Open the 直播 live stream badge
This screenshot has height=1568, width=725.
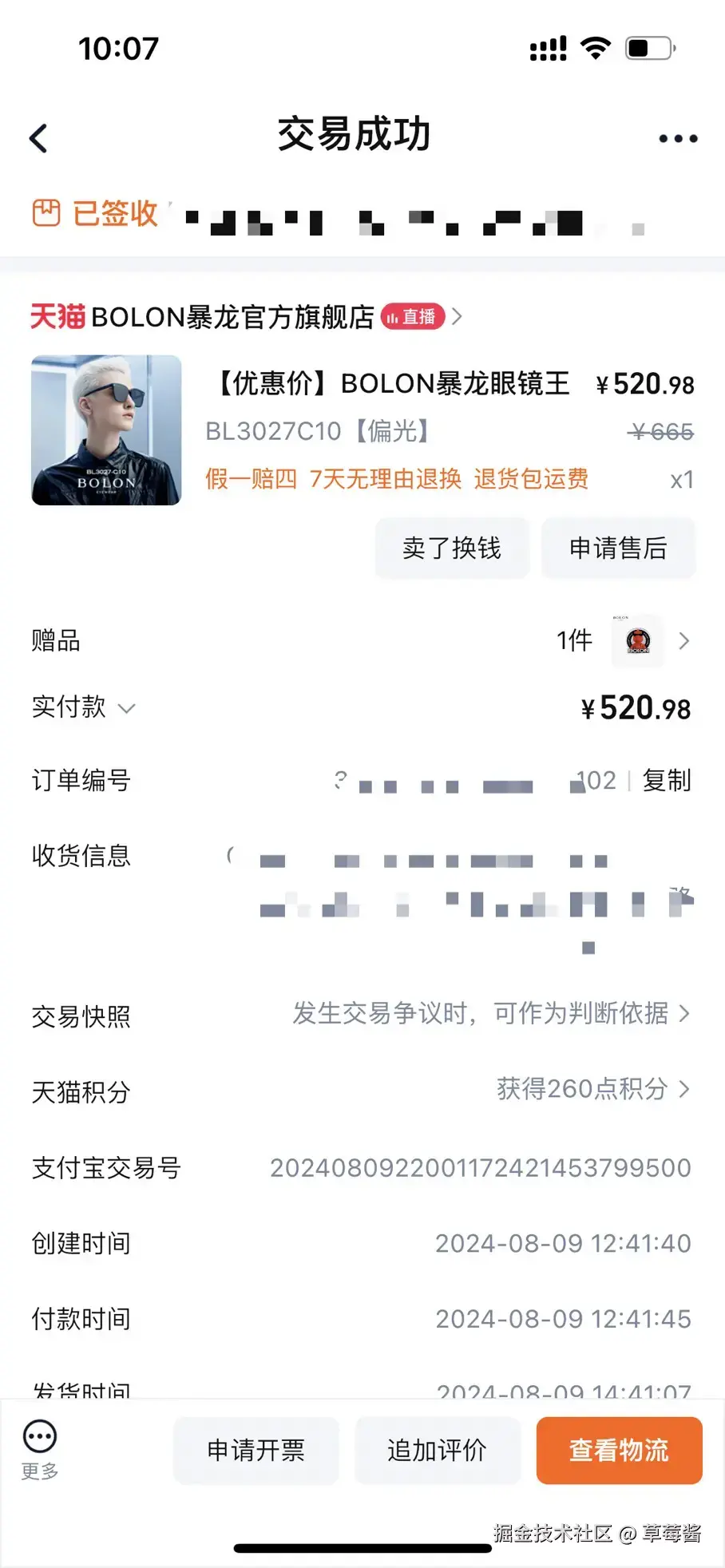click(x=413, y=316)
